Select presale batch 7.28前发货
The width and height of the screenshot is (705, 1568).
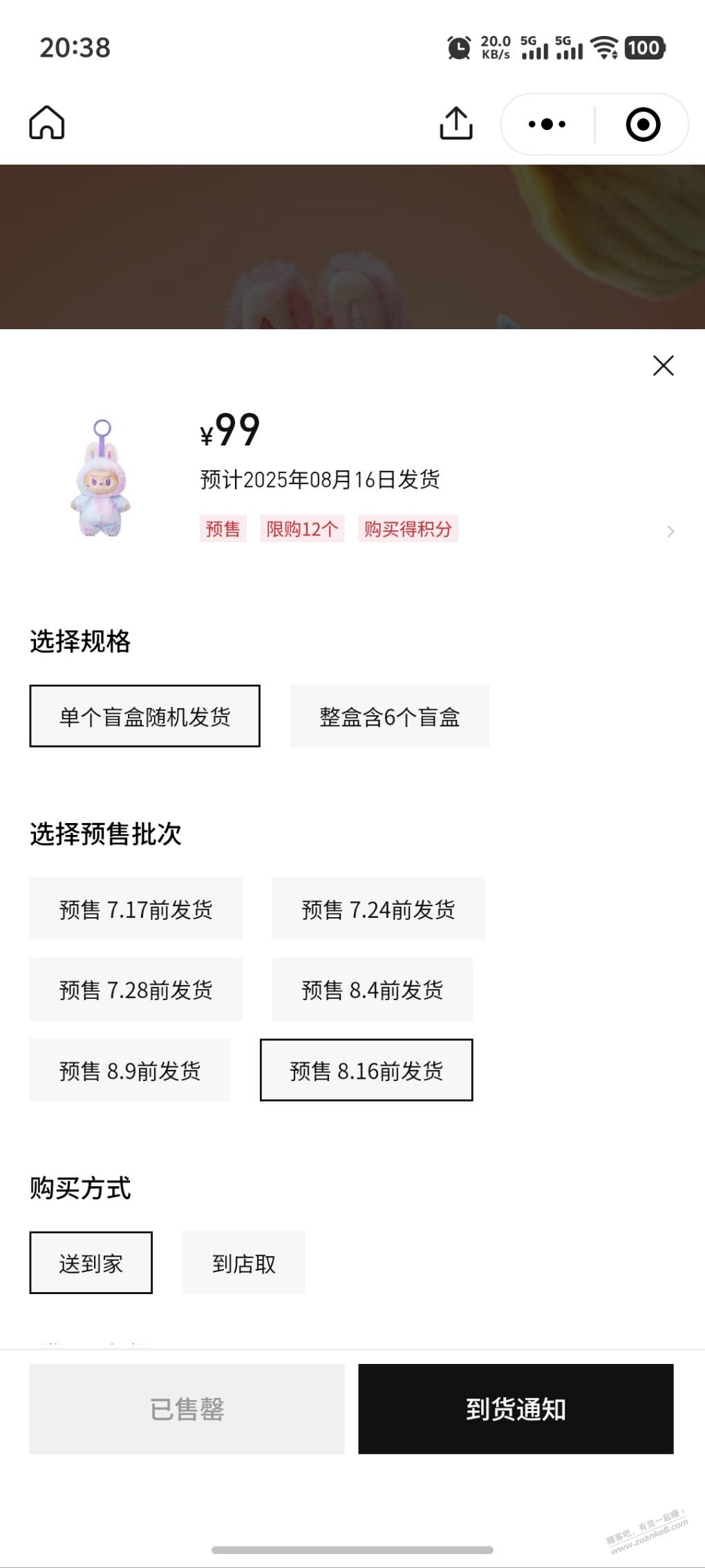[135, 989]
